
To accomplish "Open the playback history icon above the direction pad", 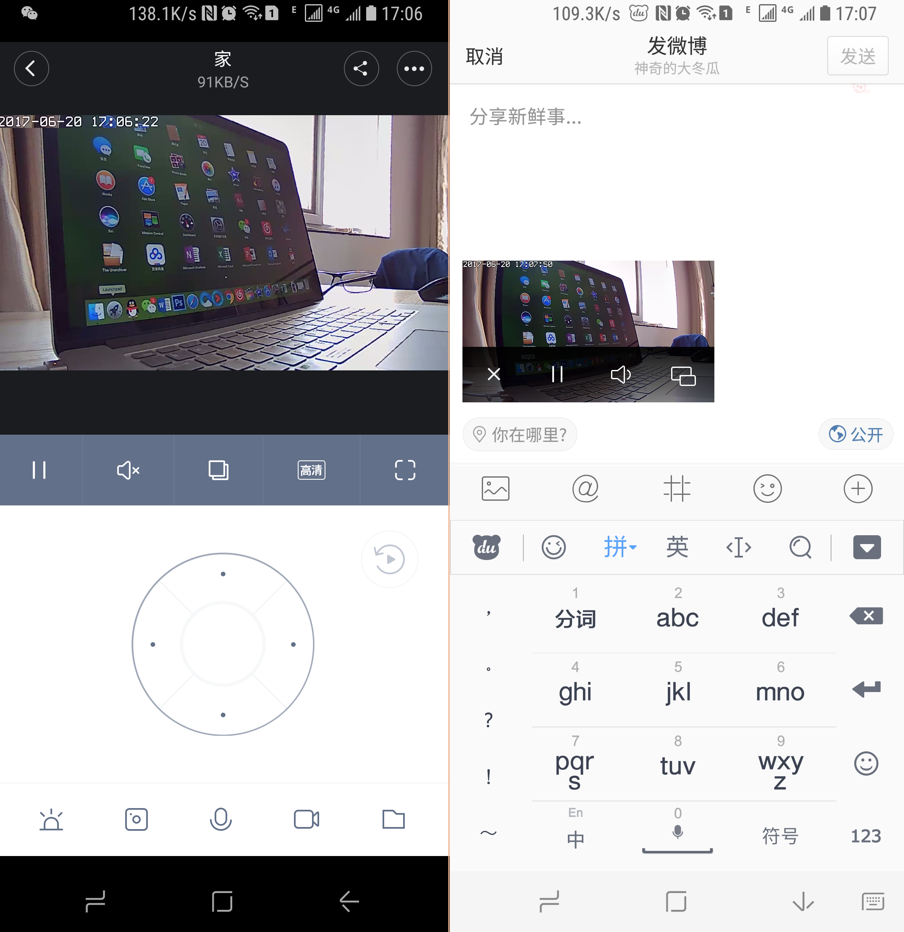I will 389,559.
